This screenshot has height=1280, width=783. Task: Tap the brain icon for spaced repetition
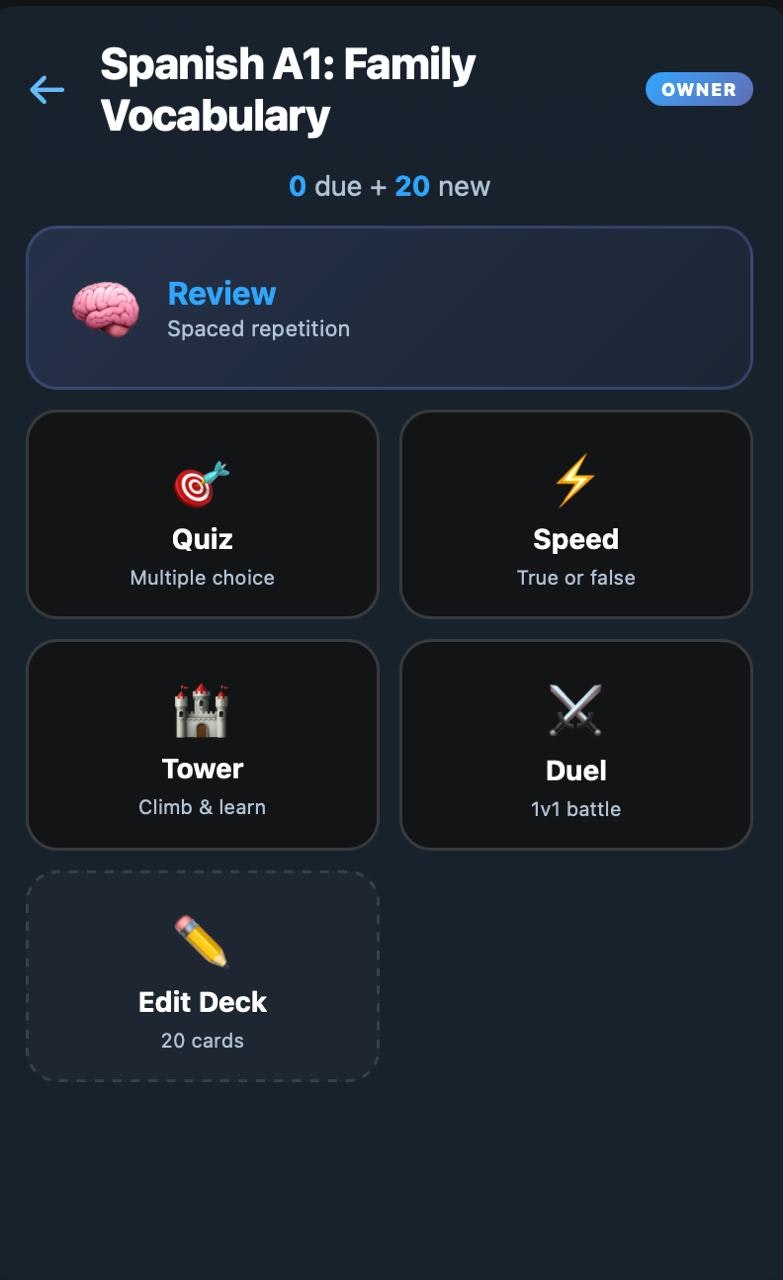106,308
